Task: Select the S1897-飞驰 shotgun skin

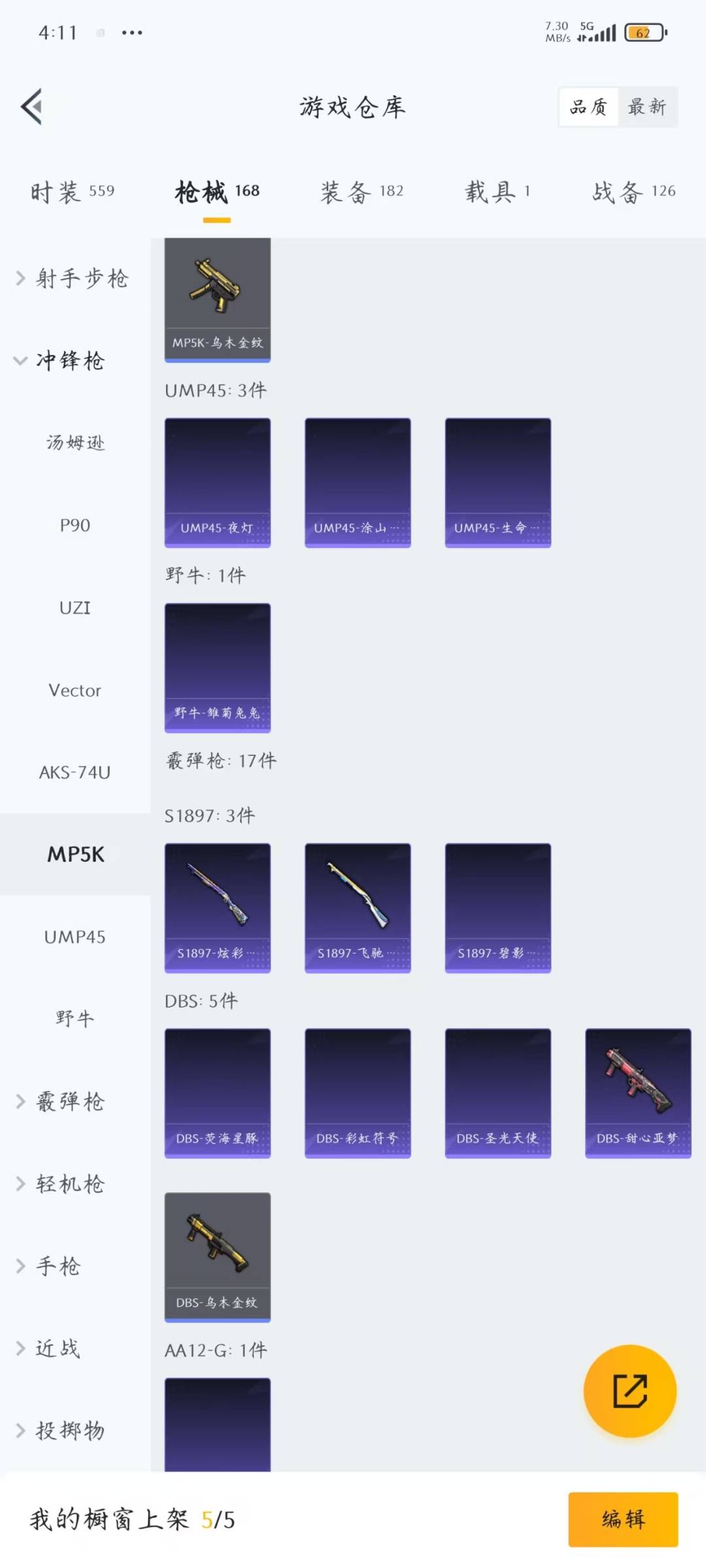Action: [x=358, y=908]
